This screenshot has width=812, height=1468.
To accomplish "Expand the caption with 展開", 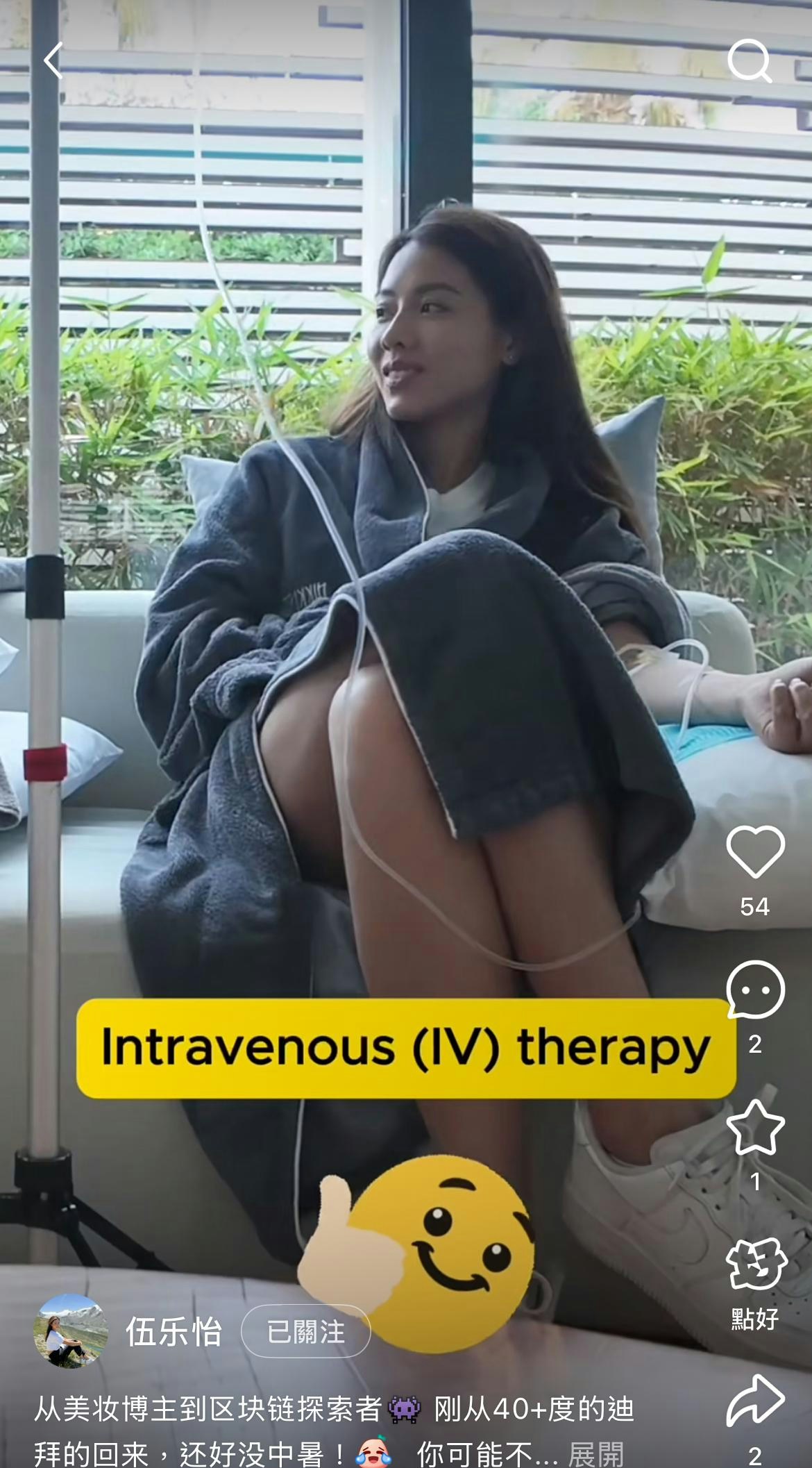I will [595, 1453].
